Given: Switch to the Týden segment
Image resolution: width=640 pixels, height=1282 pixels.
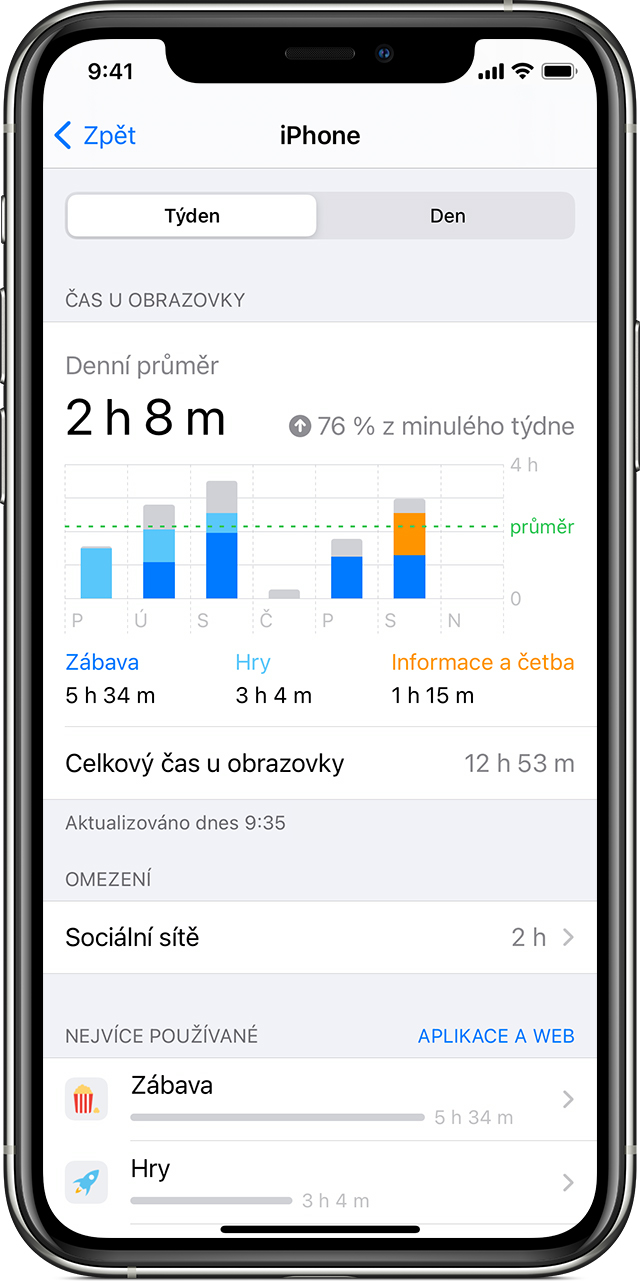Looking at the screenshot, I should 192,216.
